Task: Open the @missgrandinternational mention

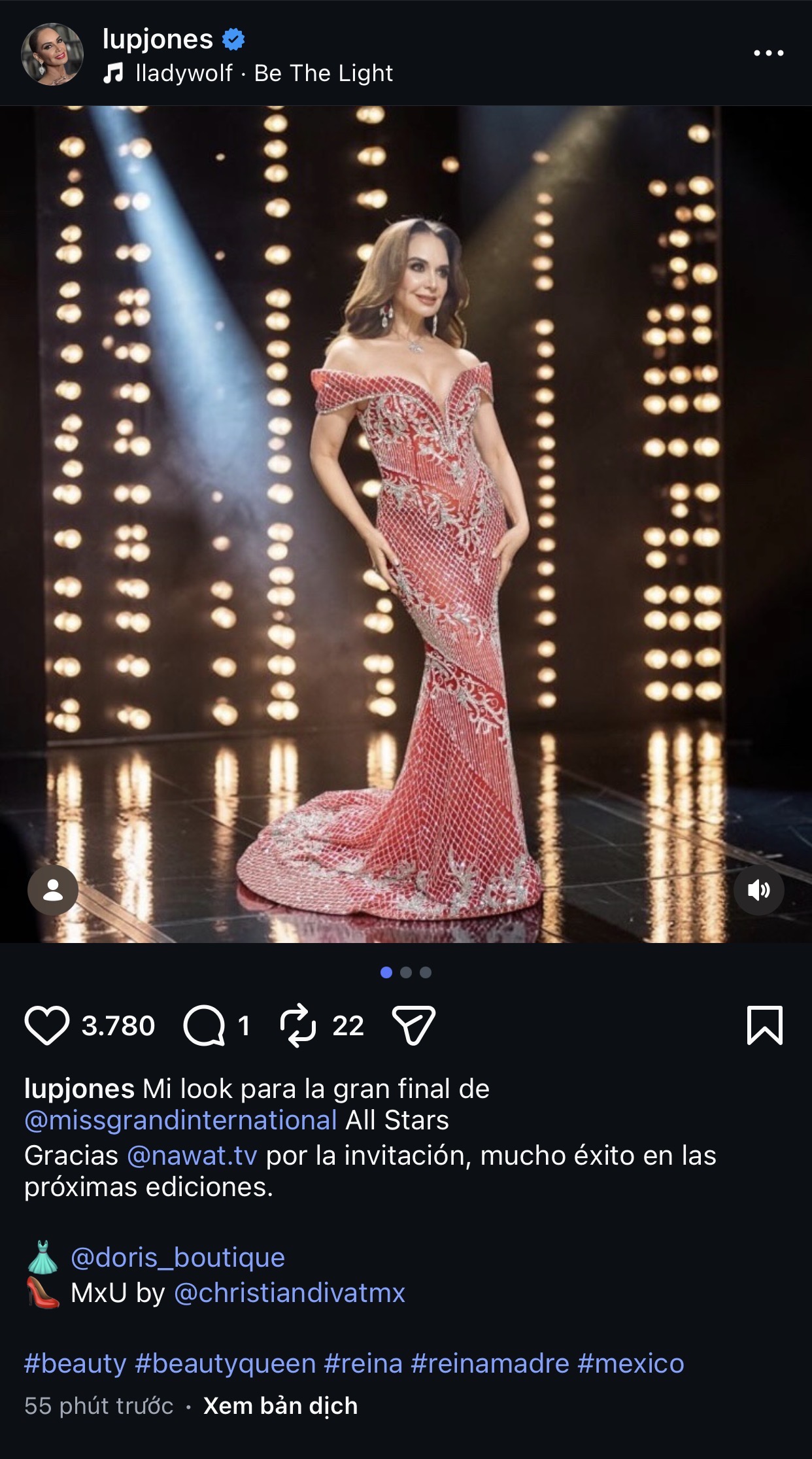Action: (x=180, y=1120)
